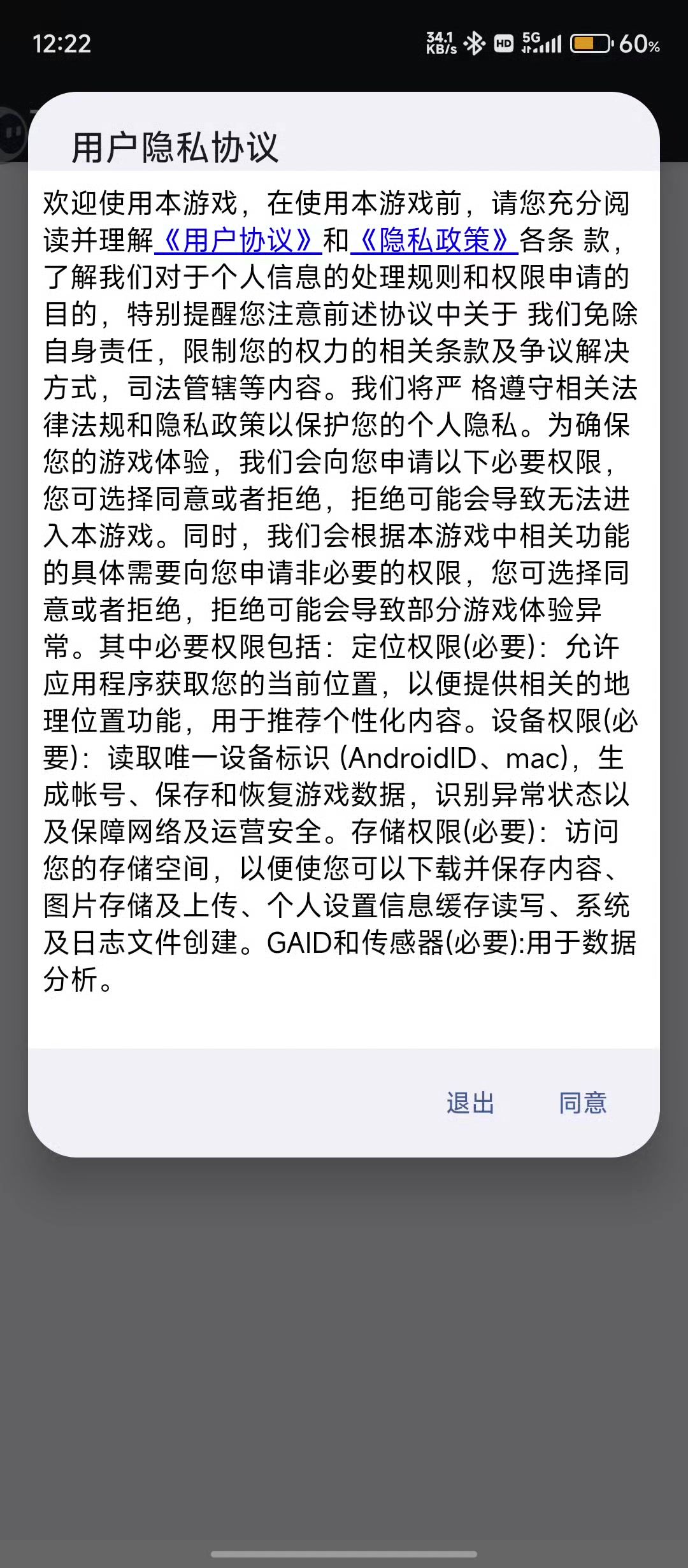
Task: Open the 《隐私政策》 link
Action: [434, 241]
